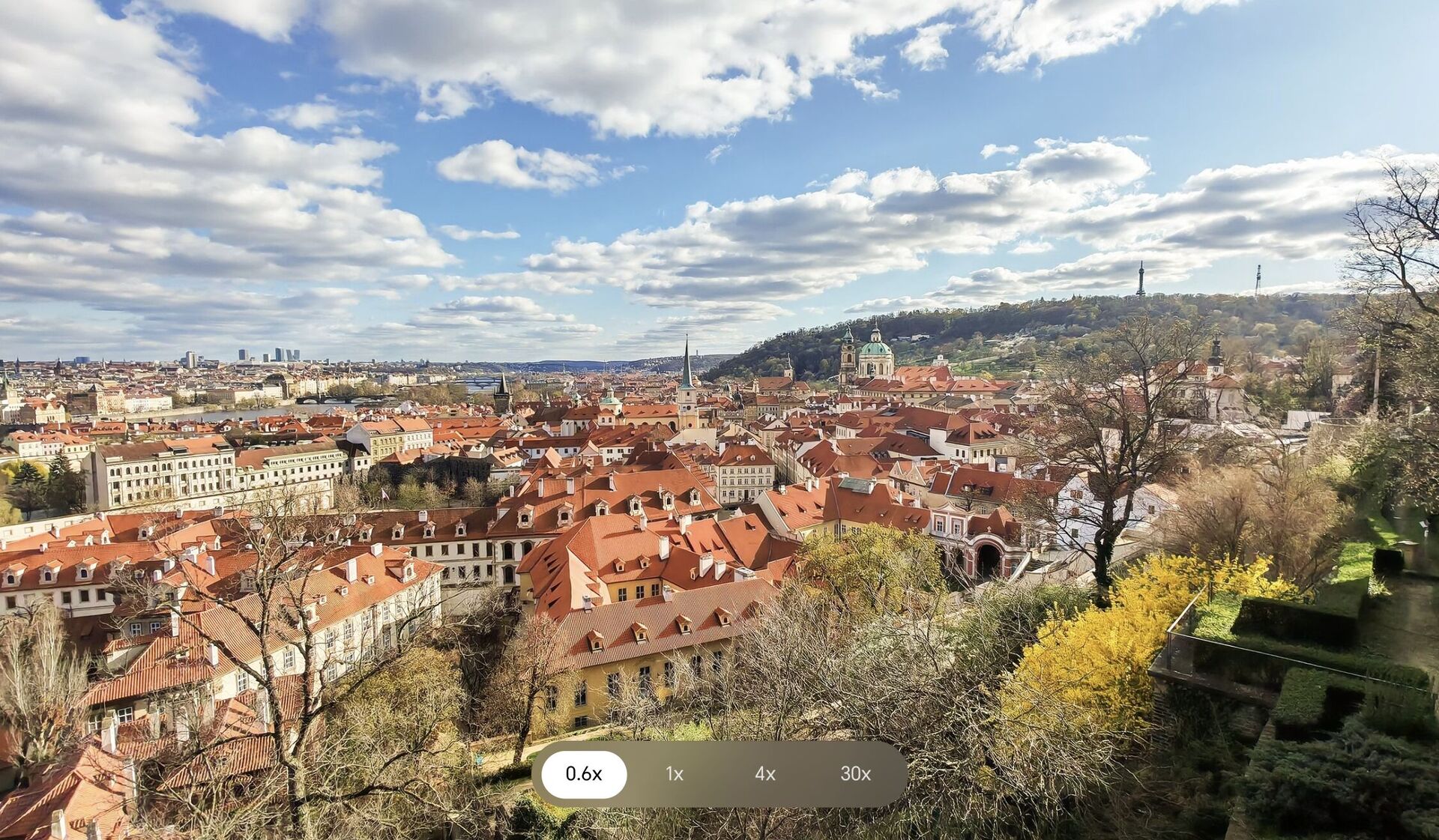Choose the 30x zoom option
Viewport: 1439px width, 840px height.
click(855, 774)
